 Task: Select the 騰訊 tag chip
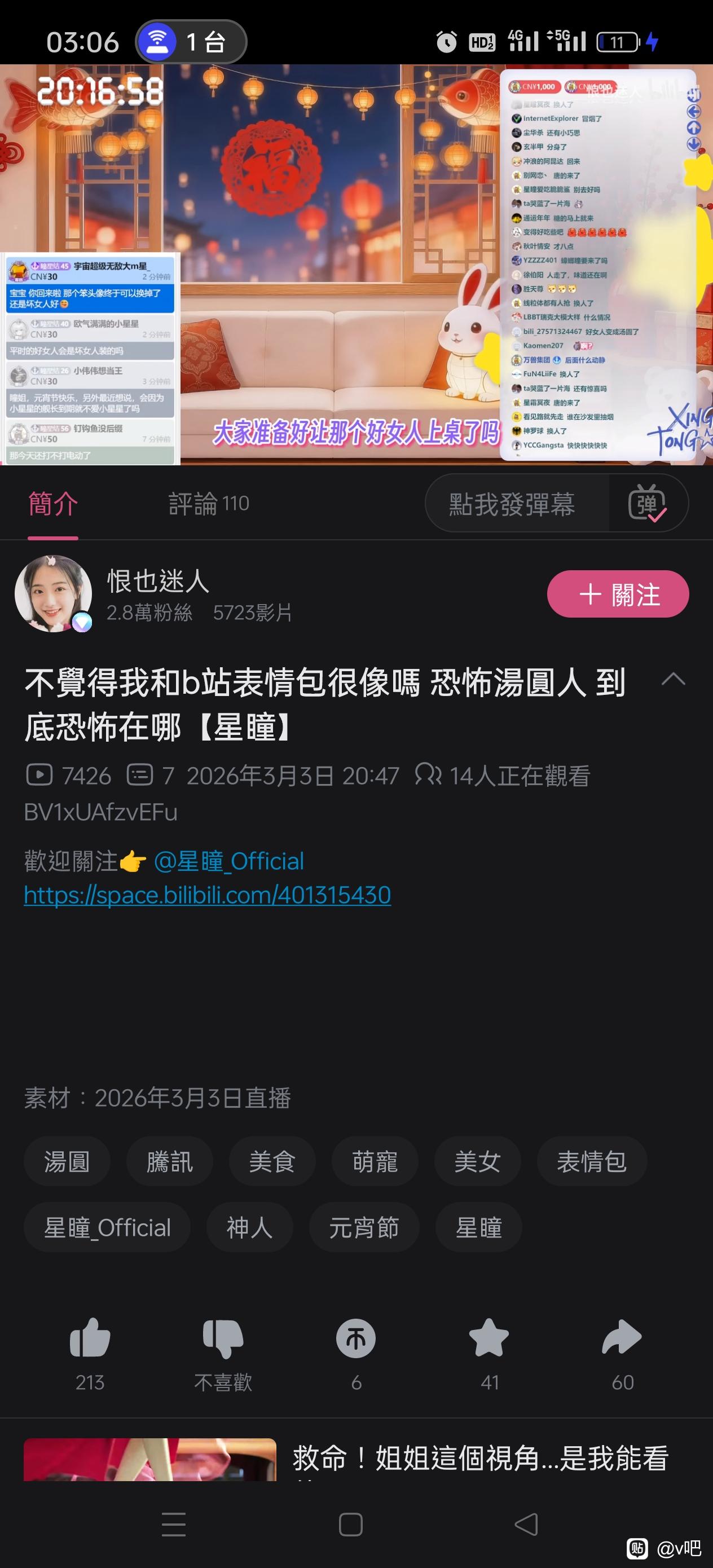pyautogui.click(x=169, y=1161)
